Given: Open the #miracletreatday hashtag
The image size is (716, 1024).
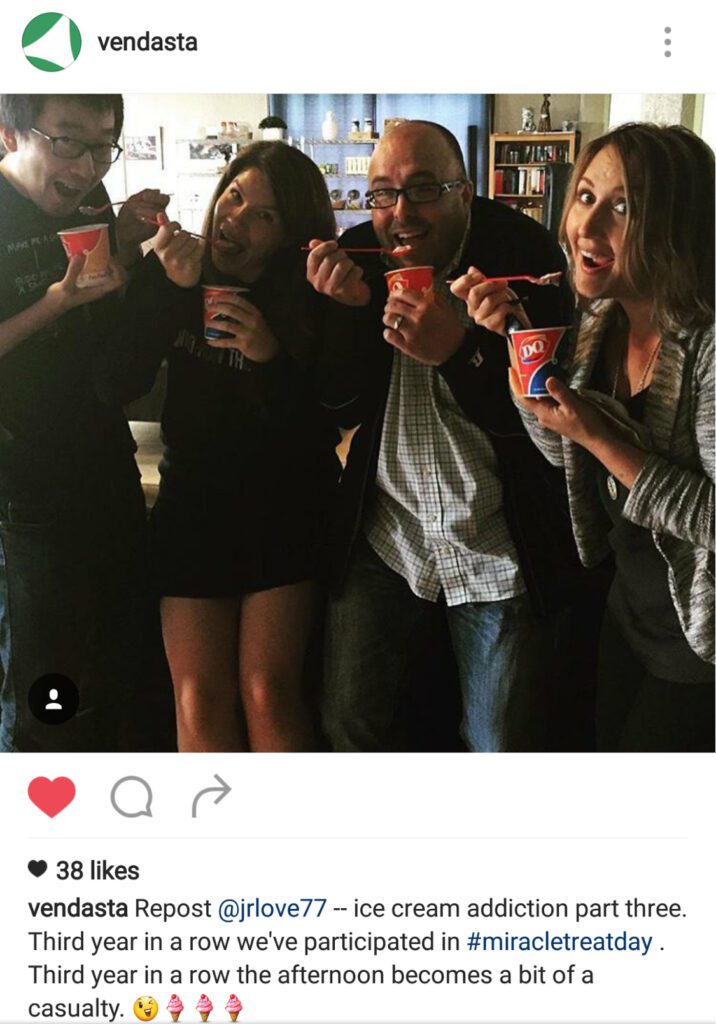Looking at the screenshot, I should click(560, 942).
